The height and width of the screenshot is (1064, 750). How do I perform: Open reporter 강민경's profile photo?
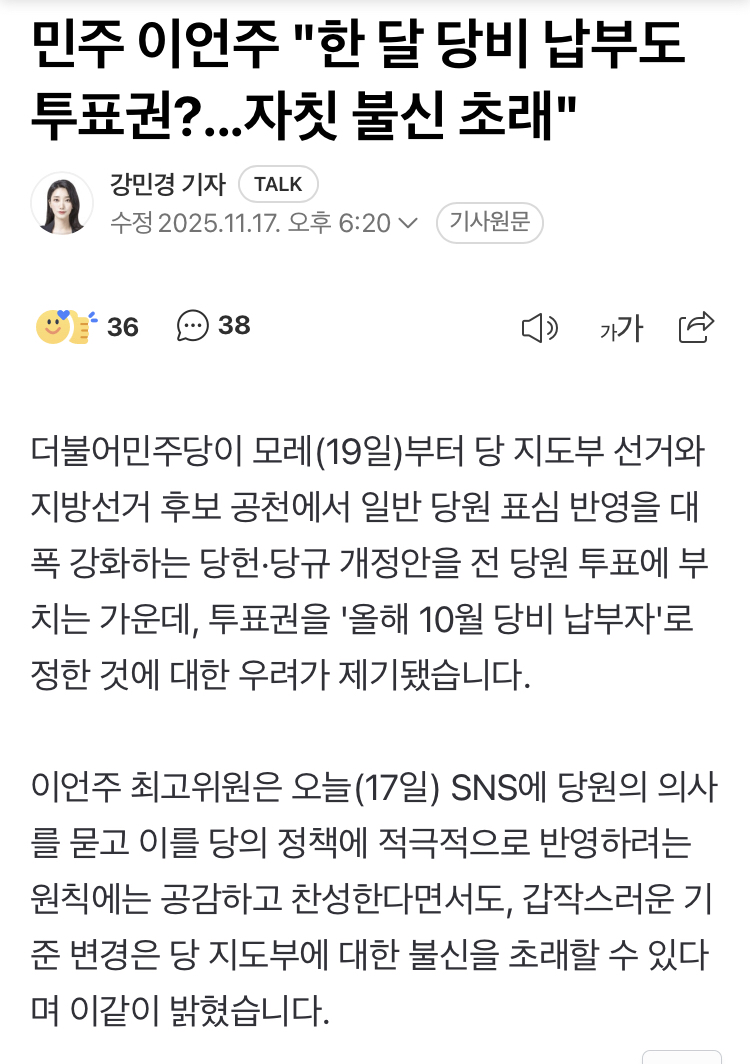pyautogui.click(x=62, y=203)
